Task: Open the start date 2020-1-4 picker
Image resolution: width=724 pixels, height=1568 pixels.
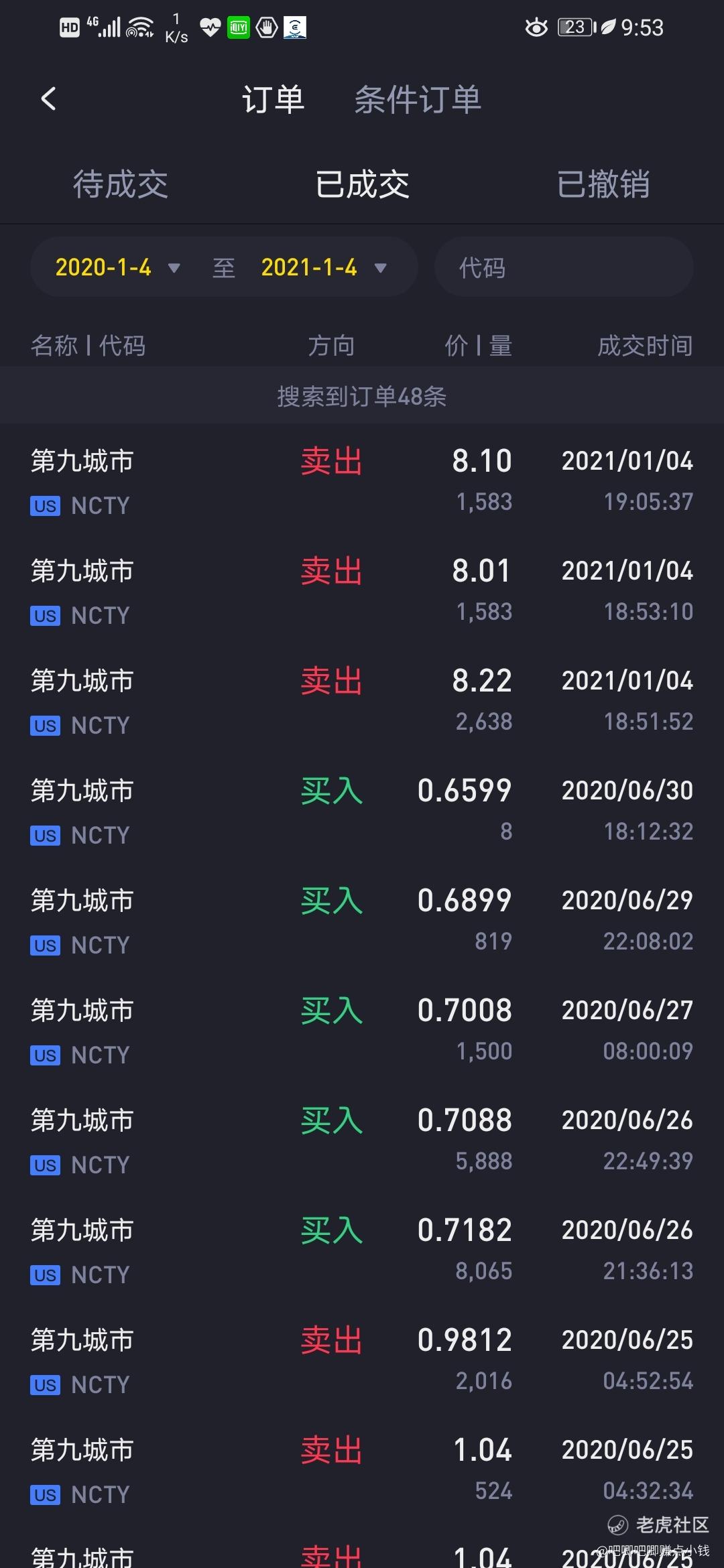Action: (x=118, y=267)
